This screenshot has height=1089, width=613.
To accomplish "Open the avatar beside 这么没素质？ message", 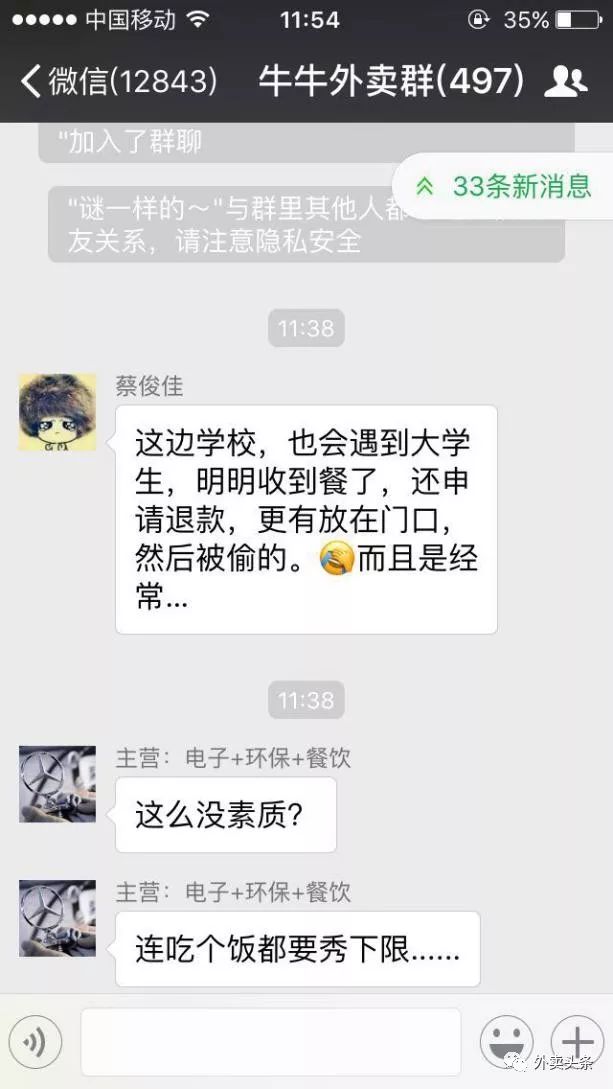I will point(57,784).
